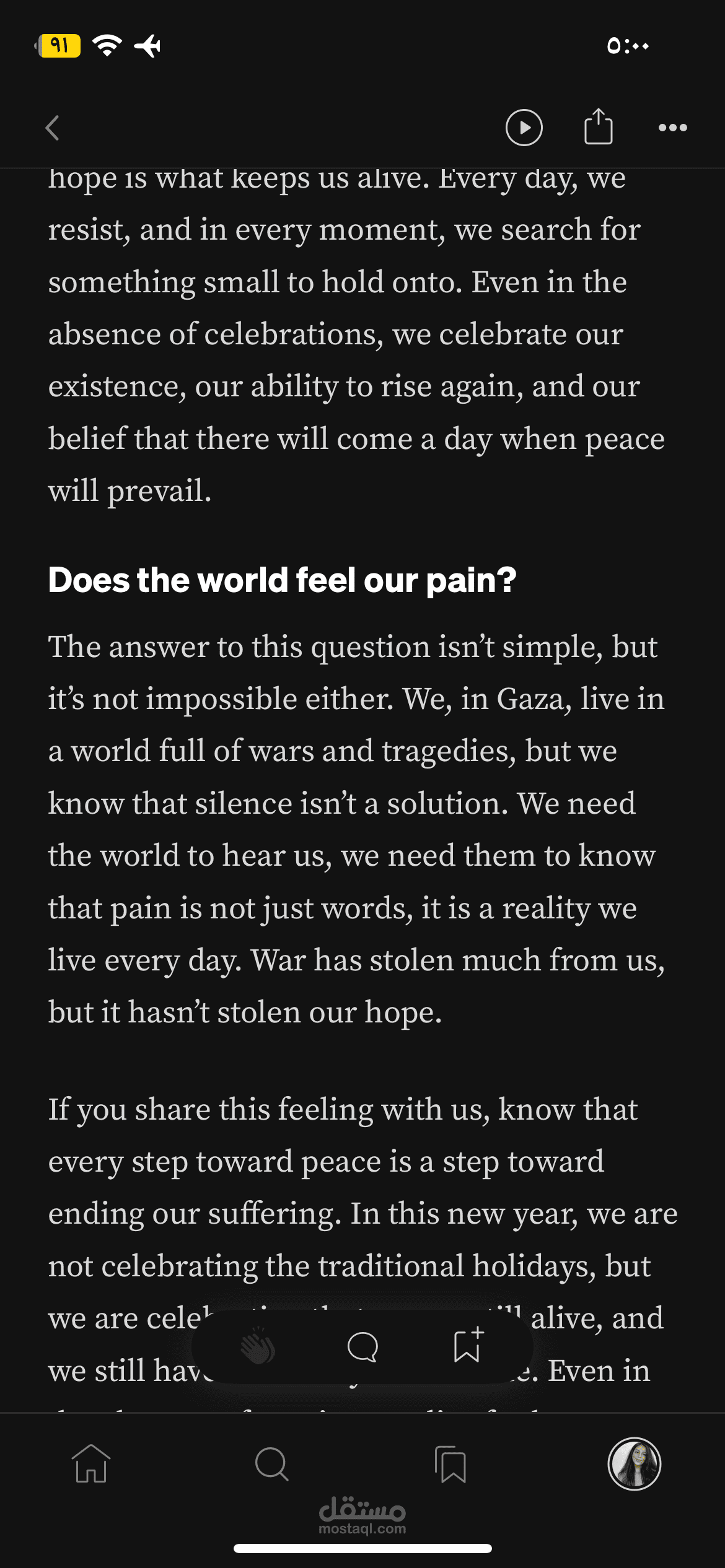Open the responses comment bubble
Viewport: 725px width, 1568px height.
point(362,1348)
